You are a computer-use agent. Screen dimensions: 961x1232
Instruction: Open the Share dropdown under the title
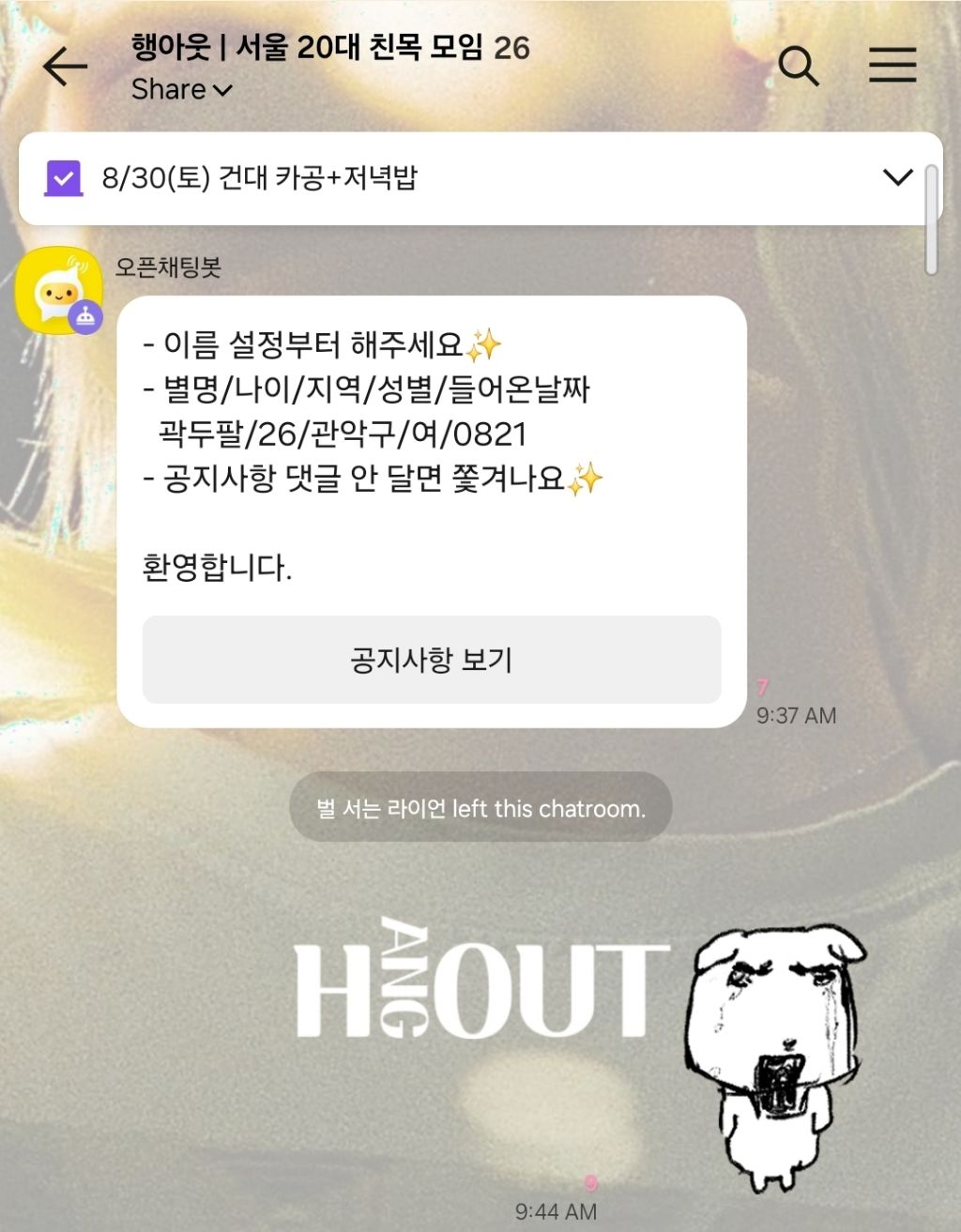pyautogui.click(x=181, y=89)
